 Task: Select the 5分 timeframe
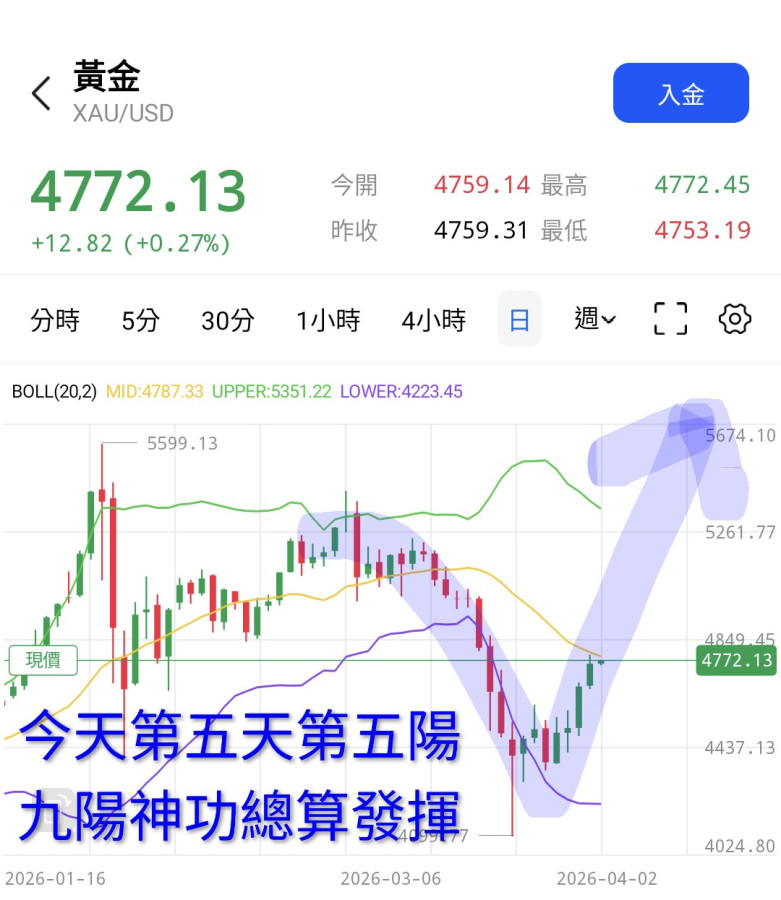[140, 320]
